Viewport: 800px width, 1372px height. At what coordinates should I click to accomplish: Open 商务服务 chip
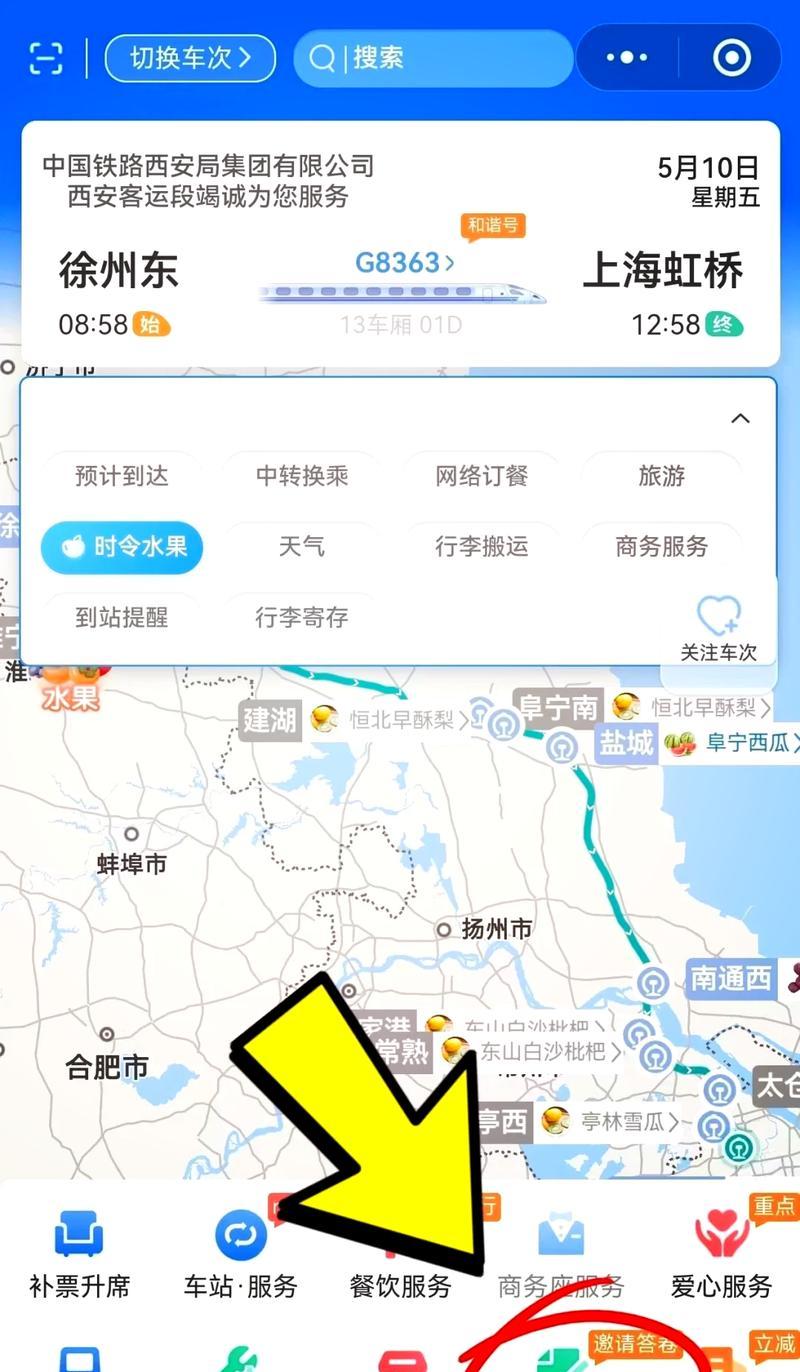coord(662,547)
